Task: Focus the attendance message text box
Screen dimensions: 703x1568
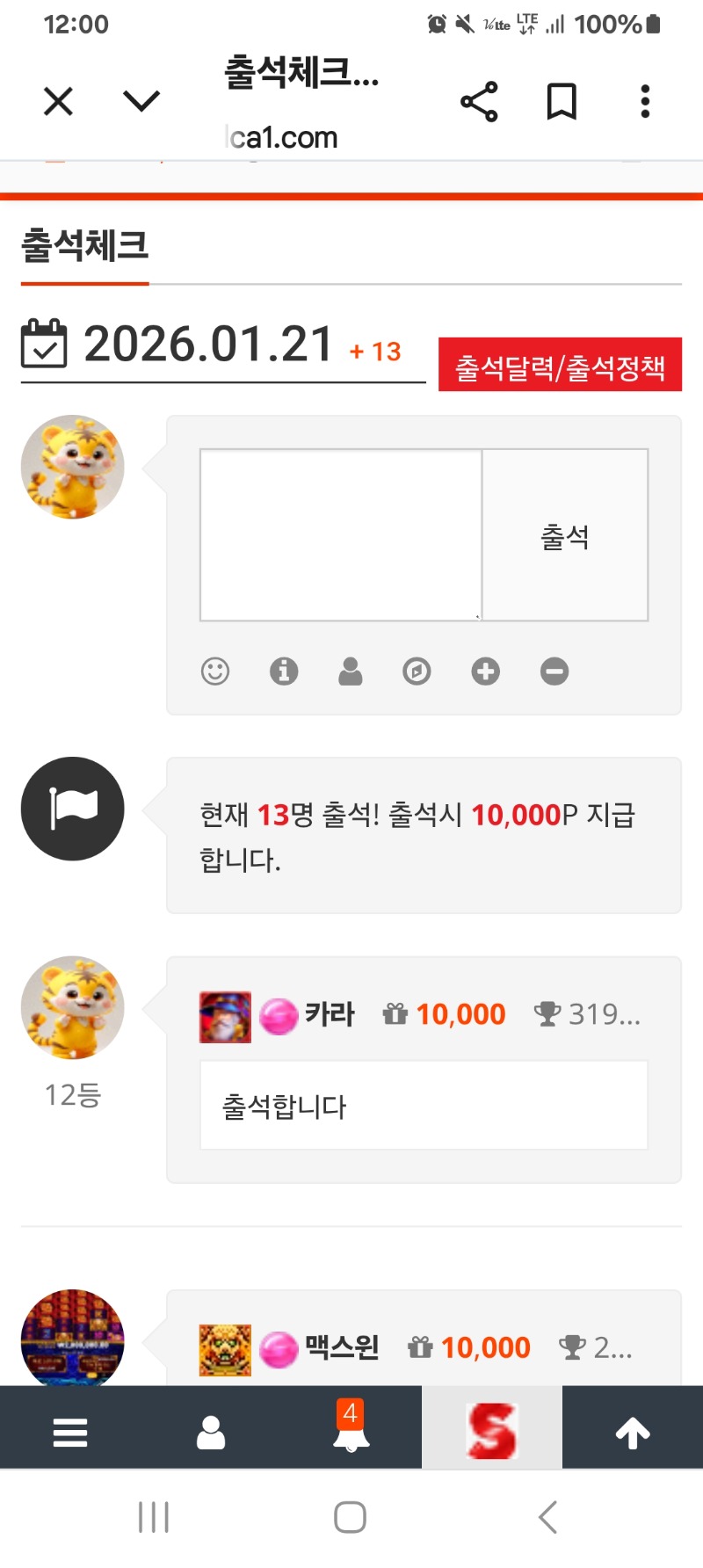Action: pyautogui.click(x=341, y=534)
